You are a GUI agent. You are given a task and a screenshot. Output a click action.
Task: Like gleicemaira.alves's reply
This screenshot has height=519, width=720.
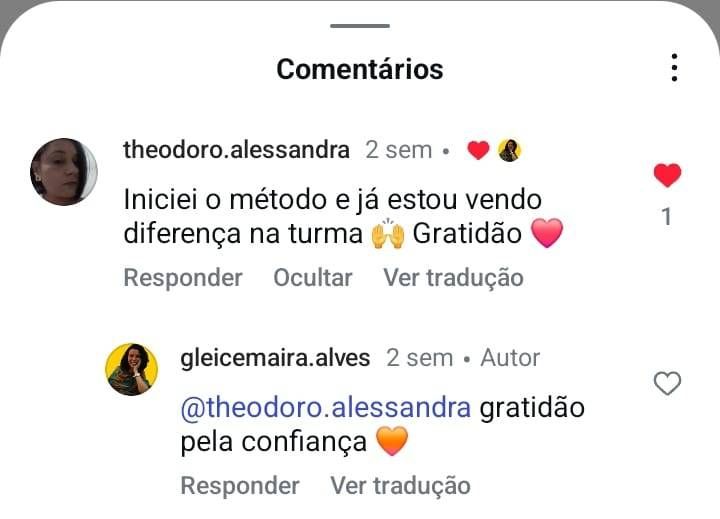tap(667, 383)
